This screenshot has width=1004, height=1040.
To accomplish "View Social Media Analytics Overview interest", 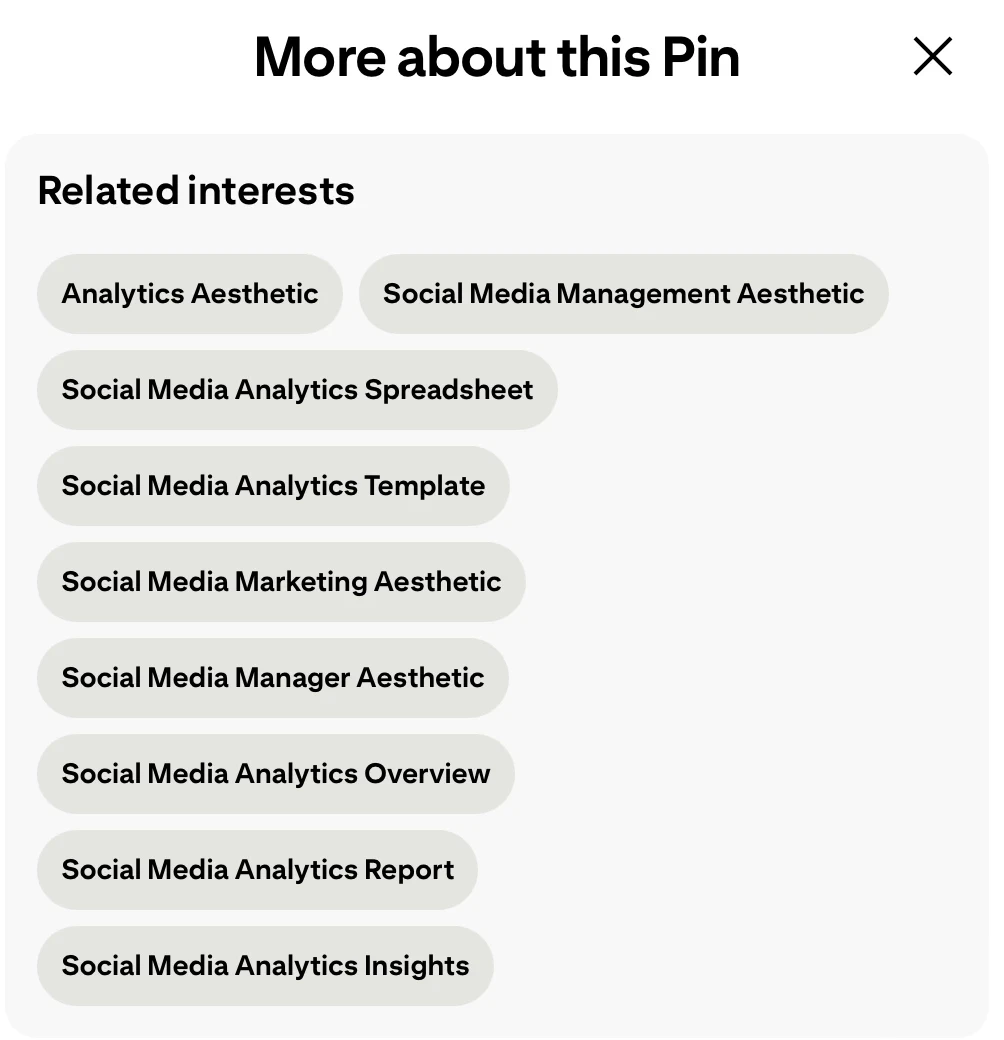I will [276, 774].
